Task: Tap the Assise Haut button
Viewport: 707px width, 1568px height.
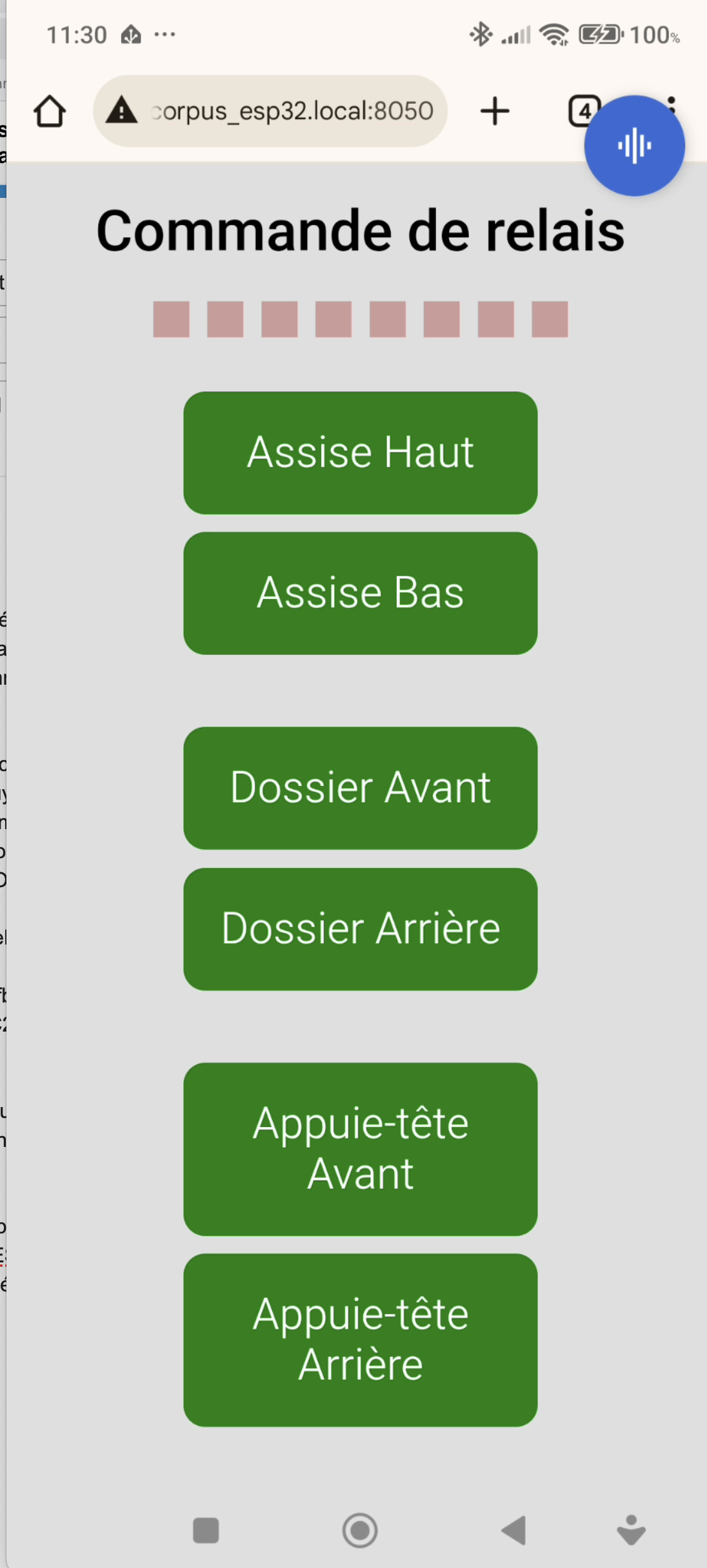Action: pos(360,453)
